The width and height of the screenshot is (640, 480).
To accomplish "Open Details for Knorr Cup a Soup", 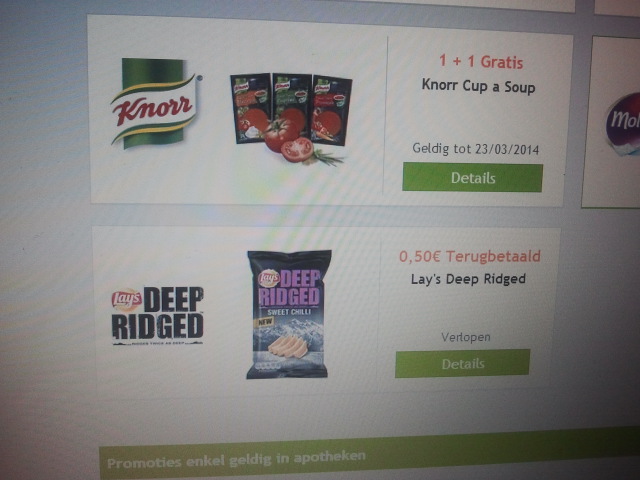I will [x=472, y=178].
